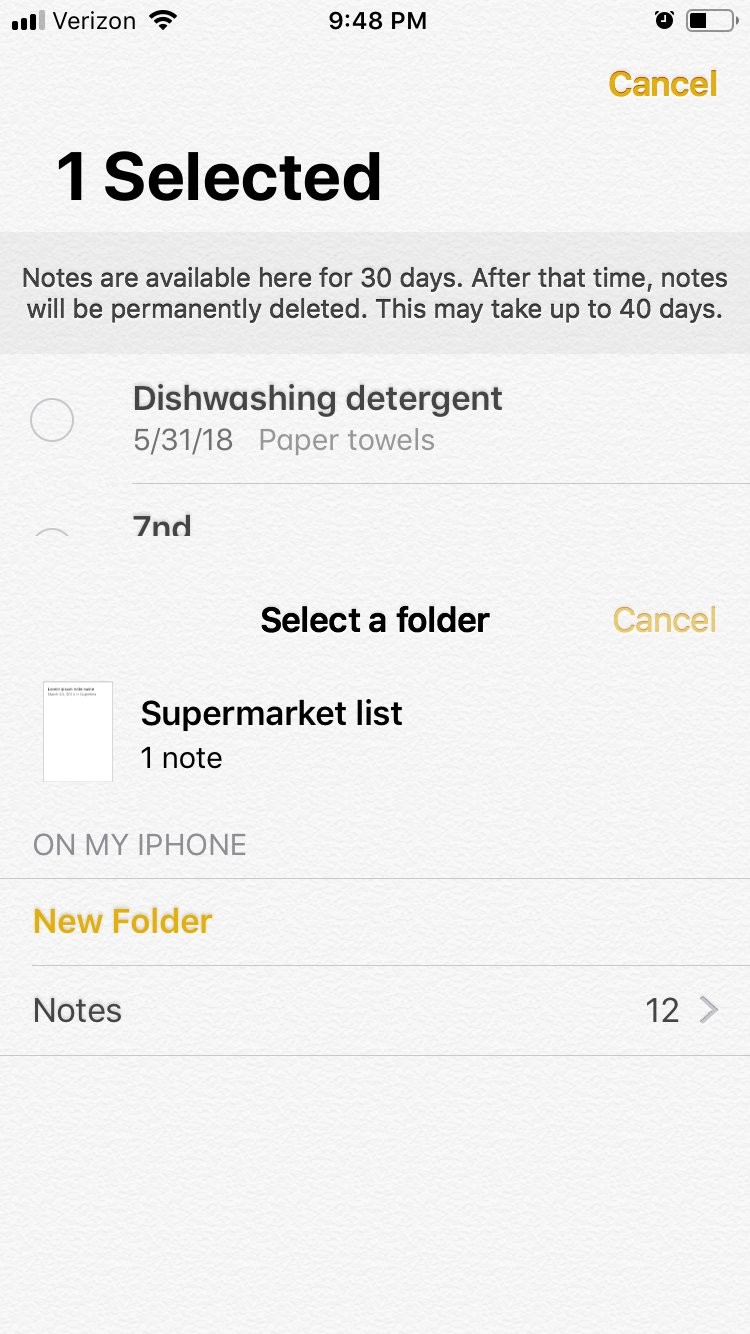Tap the alarm clock status bar icon
This screenshot has width=750, height=1334.
pyautogui.click(x=663, y=19)
